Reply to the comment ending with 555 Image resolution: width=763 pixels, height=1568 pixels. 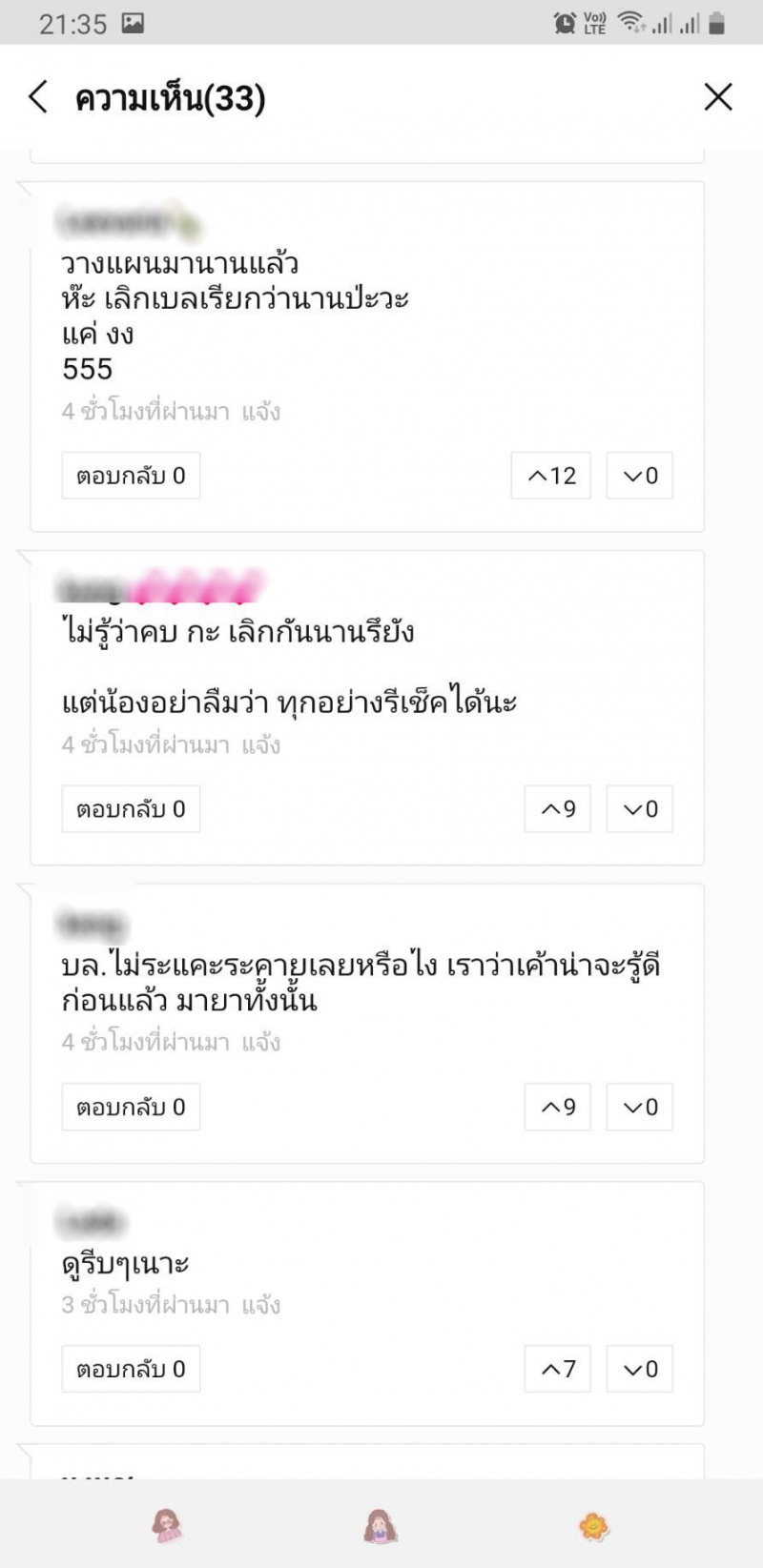131,476
